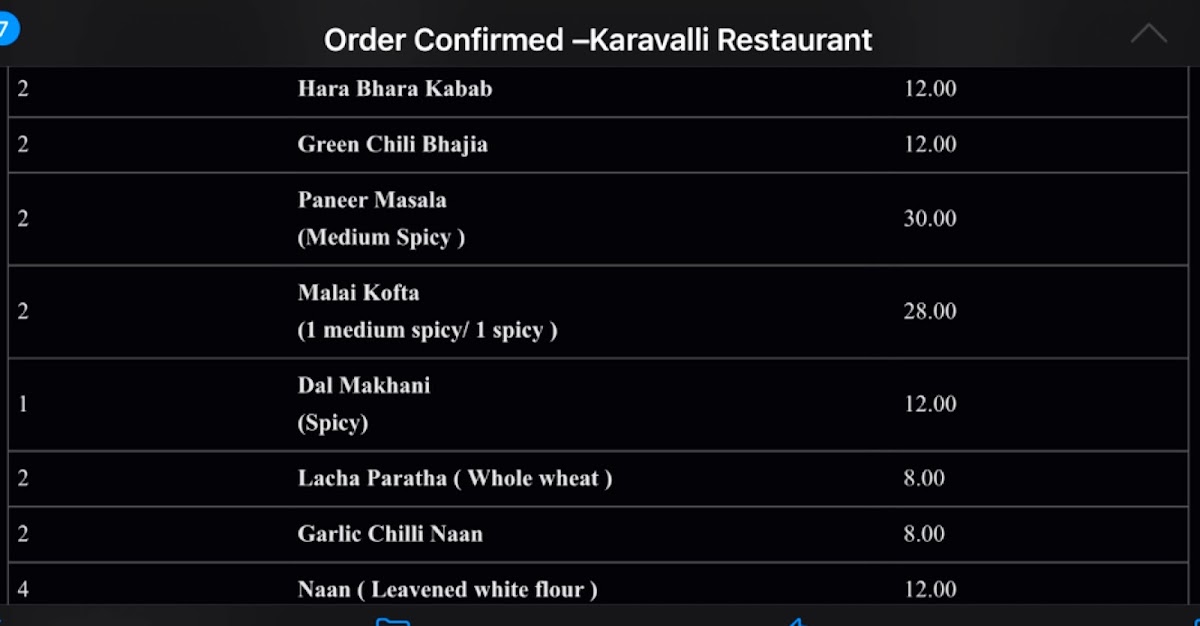The image size is (1200, 626).
Task: Tap the reply arrow icon
Action: 795,621
